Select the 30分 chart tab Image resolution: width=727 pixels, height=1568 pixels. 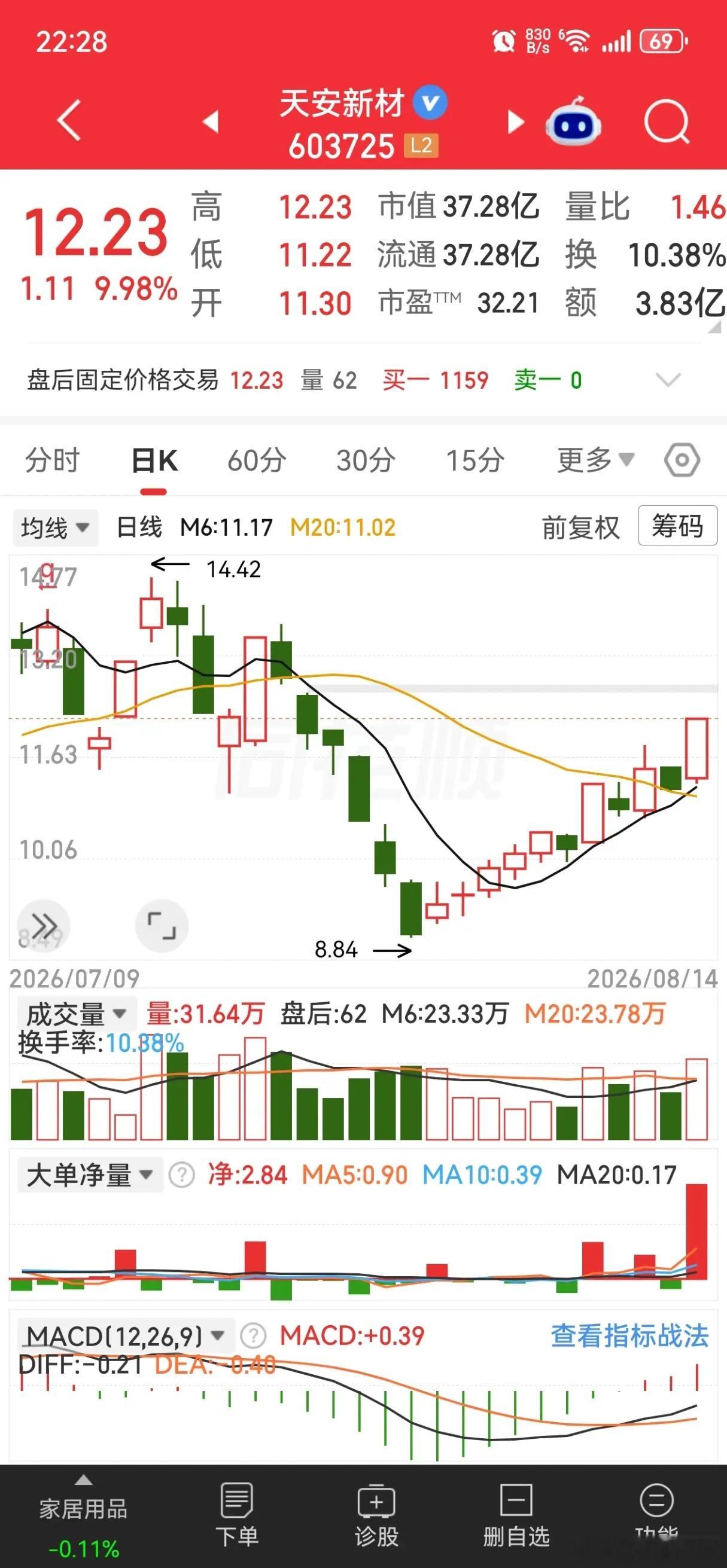[x=366, y=460]
